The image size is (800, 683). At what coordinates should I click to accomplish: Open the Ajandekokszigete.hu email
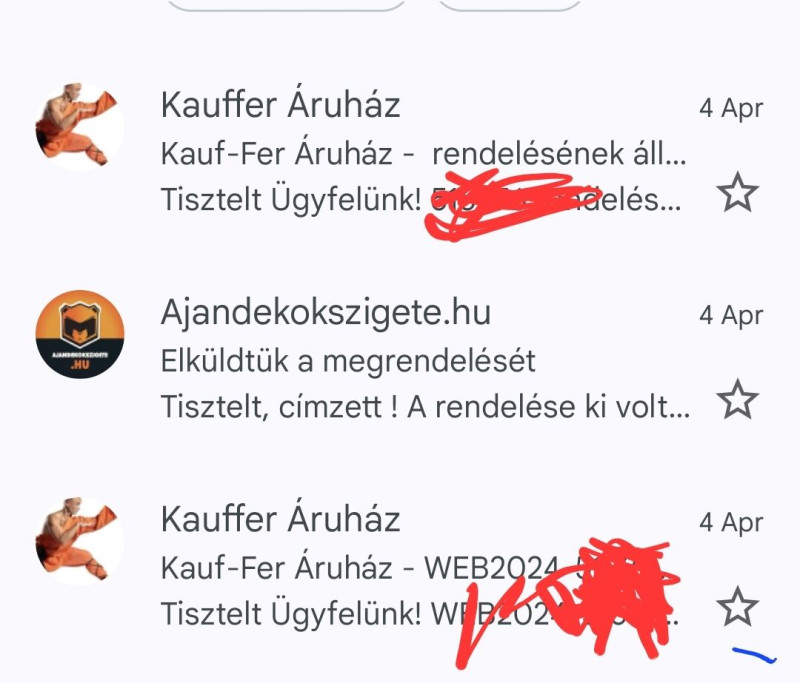420,360
